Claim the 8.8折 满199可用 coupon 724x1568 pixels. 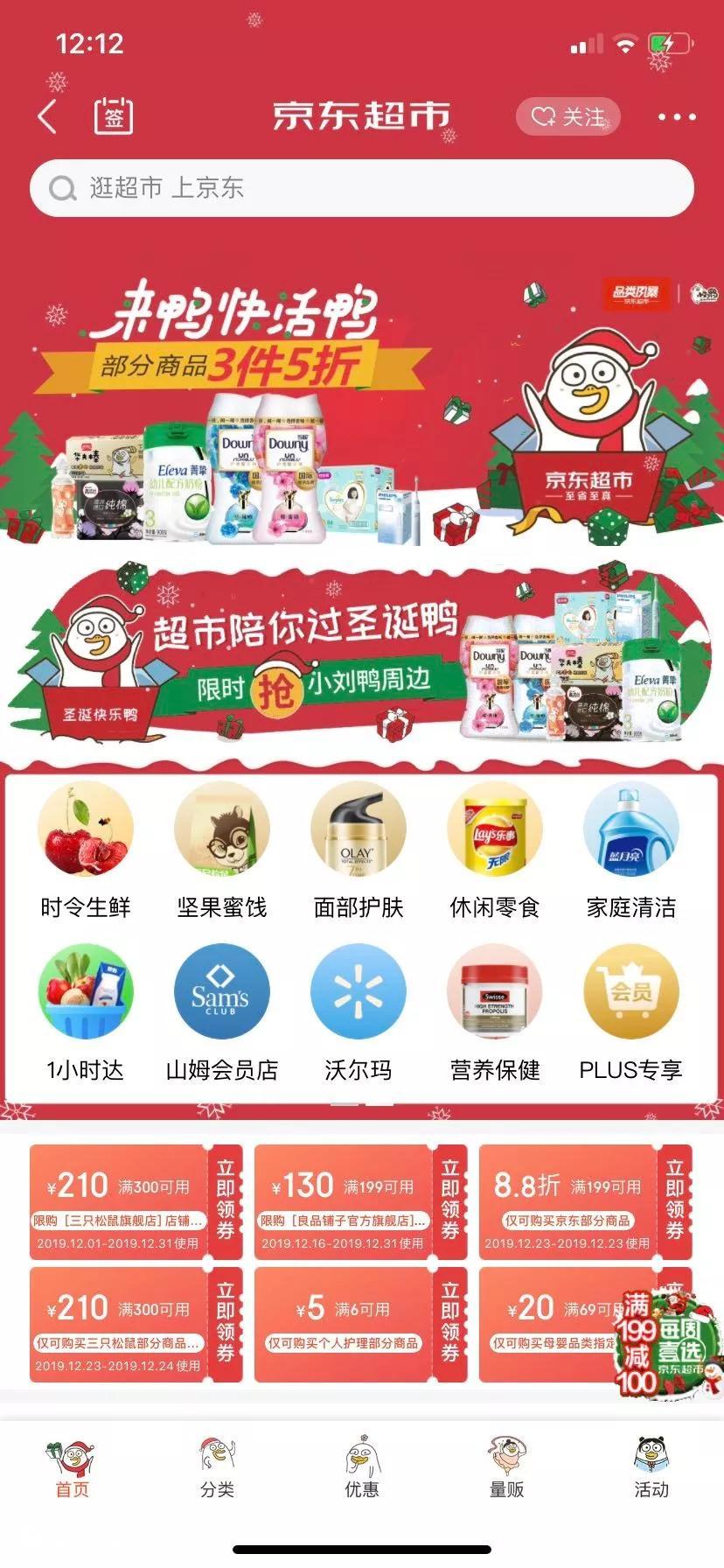coord(586,1202)
